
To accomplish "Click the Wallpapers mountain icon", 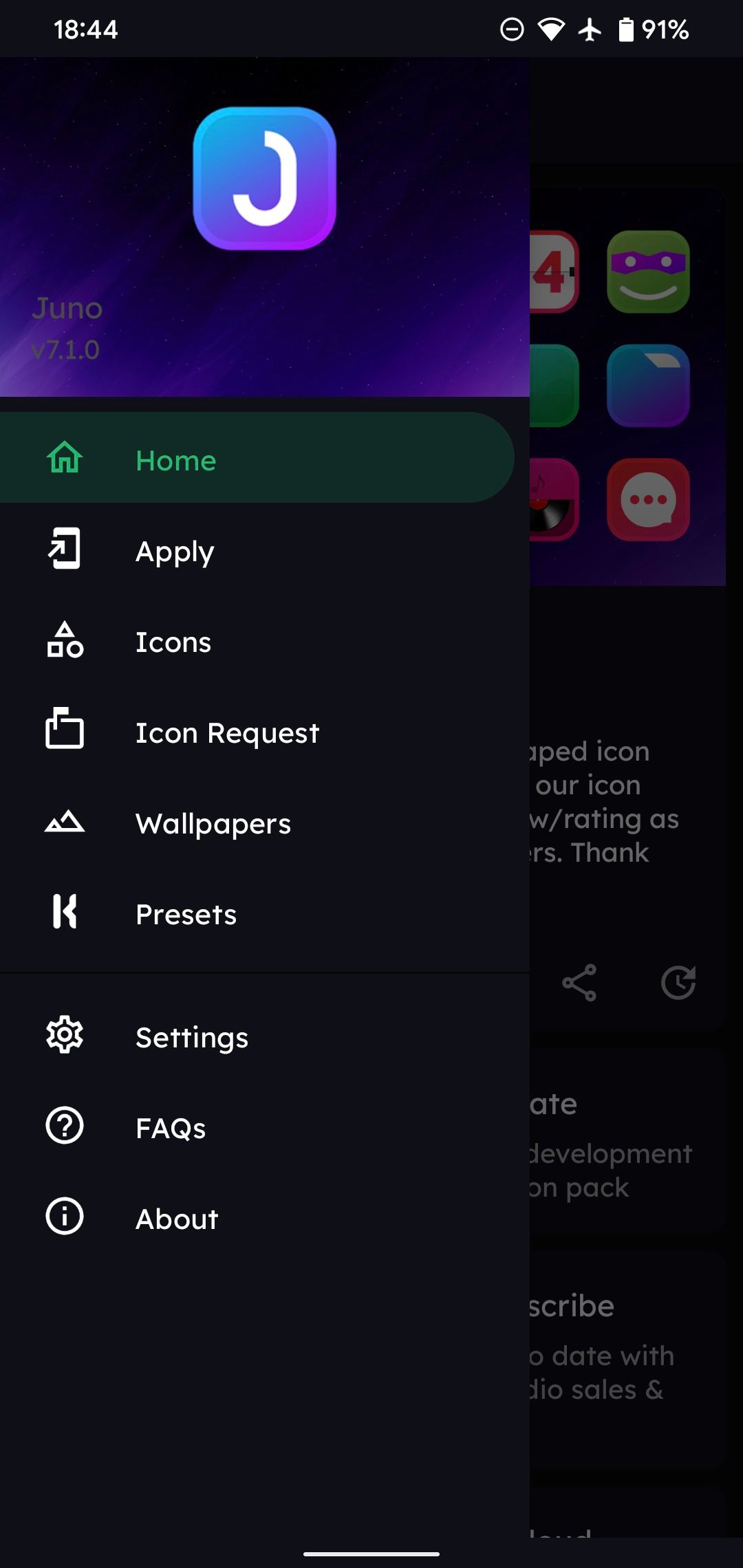I will coord(64,823).
